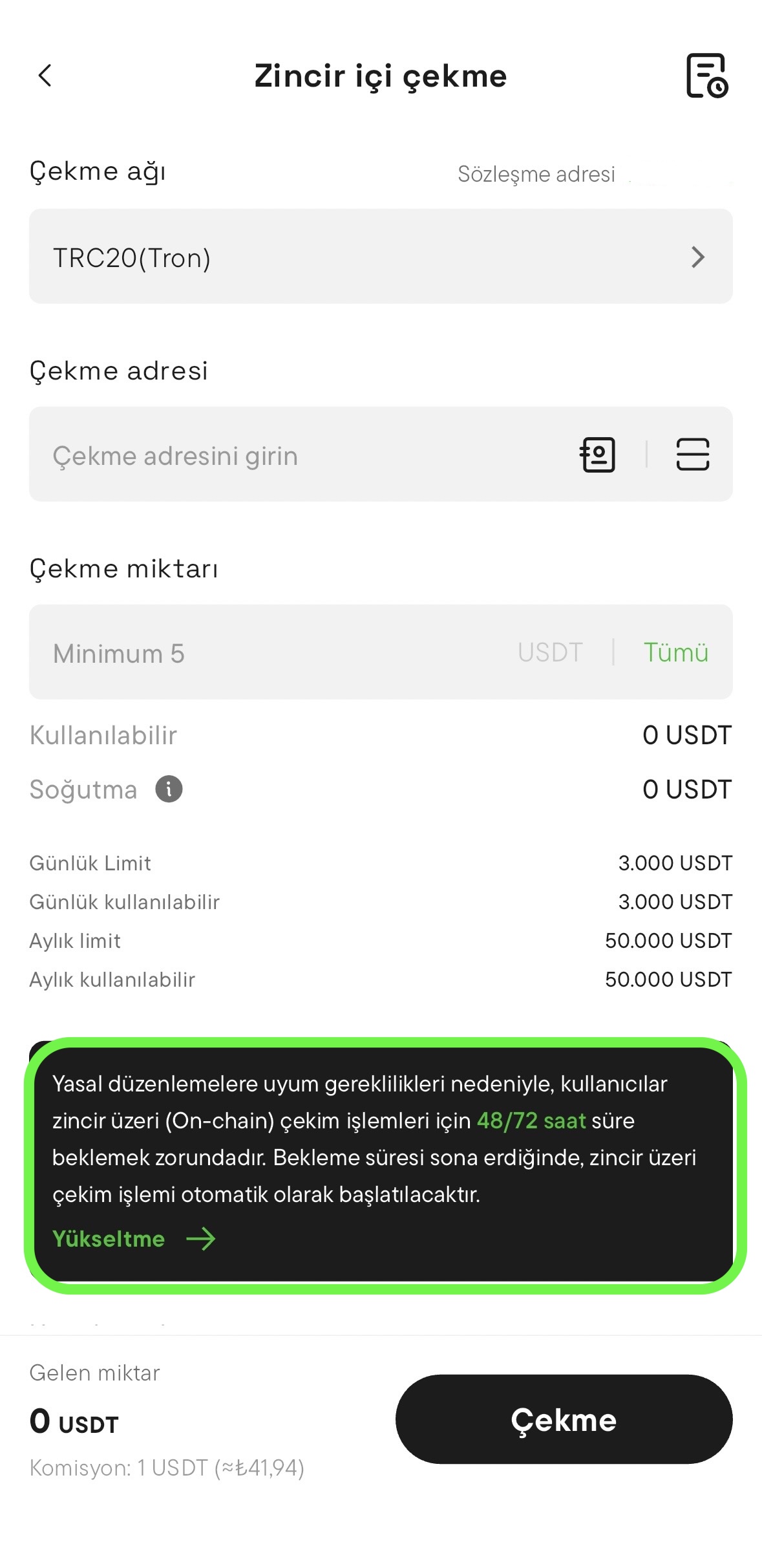Tap the QR code scanner icon
Image resolution: width=762 pixels, height=1568 pixels.
(692, 455)
